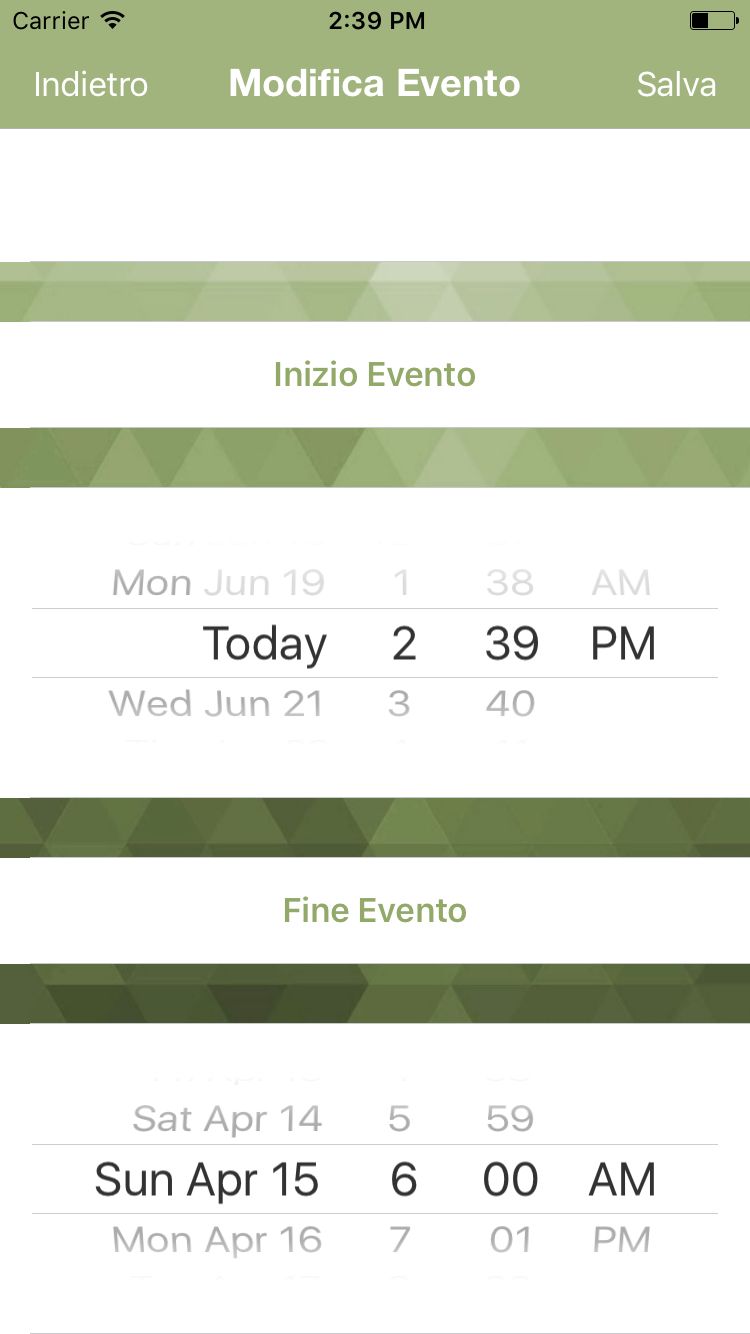Viewport: 750px width, 1334px height.
Task: Save the event with Salva
Action: 676,85
